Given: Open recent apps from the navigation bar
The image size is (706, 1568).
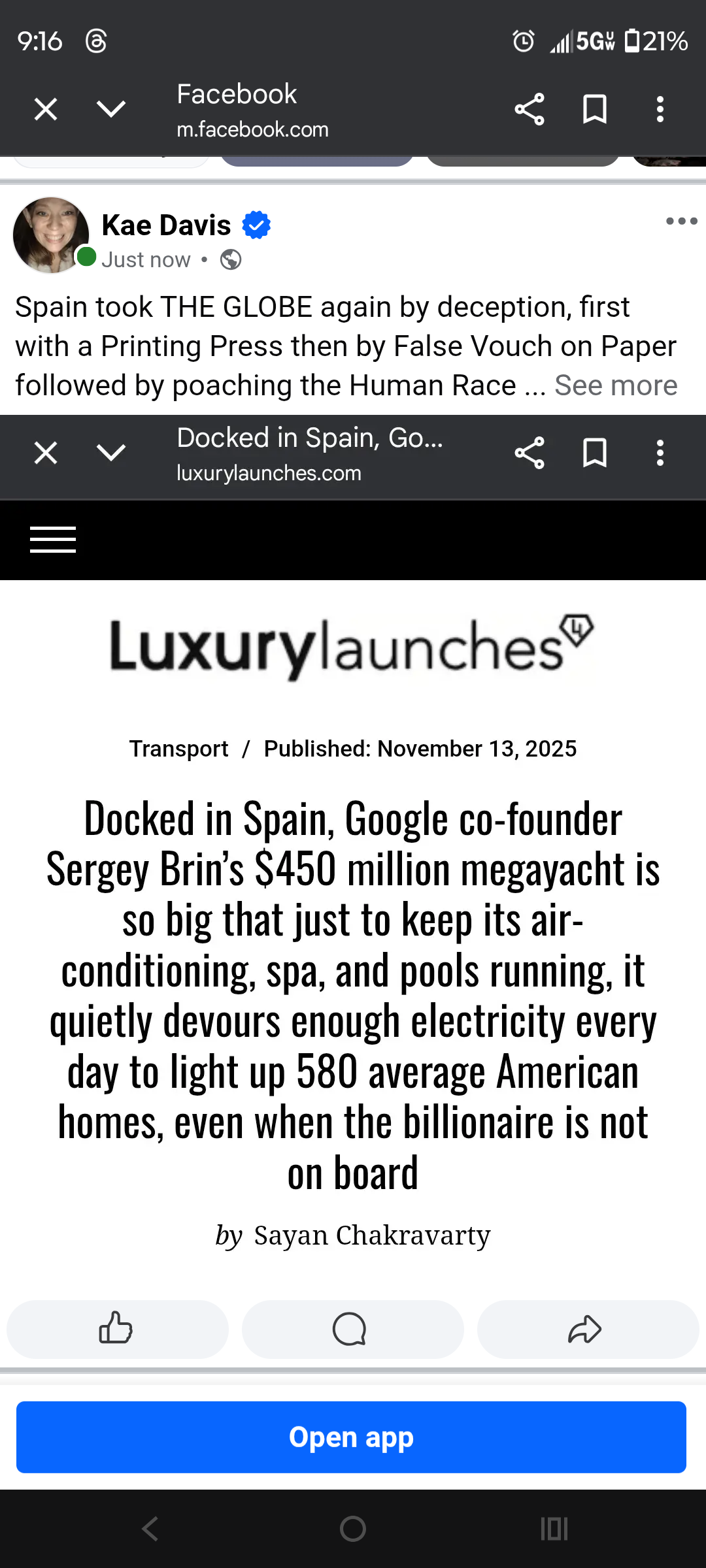Looking at the screenshot, I should (x=554, y=1529).
